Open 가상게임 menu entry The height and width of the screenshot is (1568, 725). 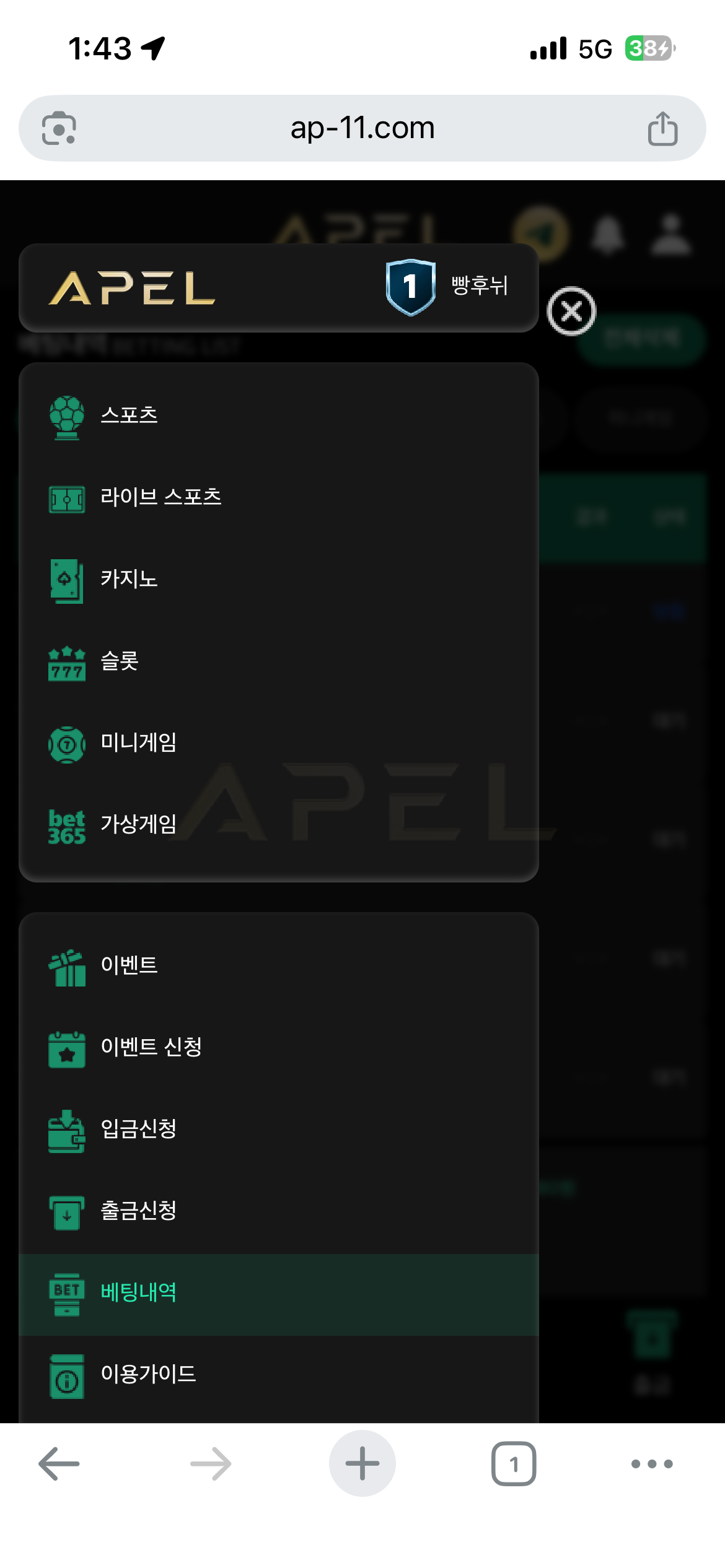pyautogui.click(x=279, y=825)
